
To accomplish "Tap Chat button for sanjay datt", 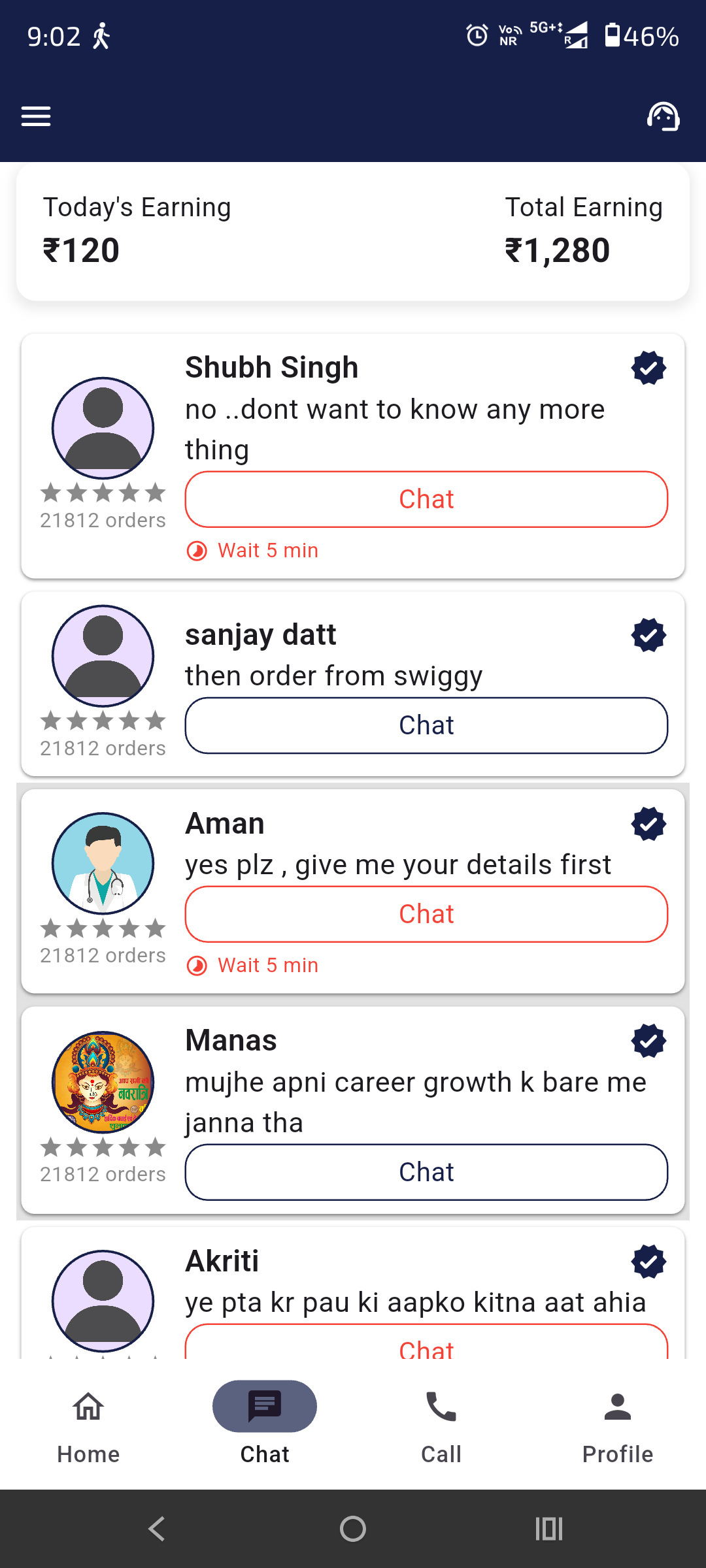I will coord(426,725).
